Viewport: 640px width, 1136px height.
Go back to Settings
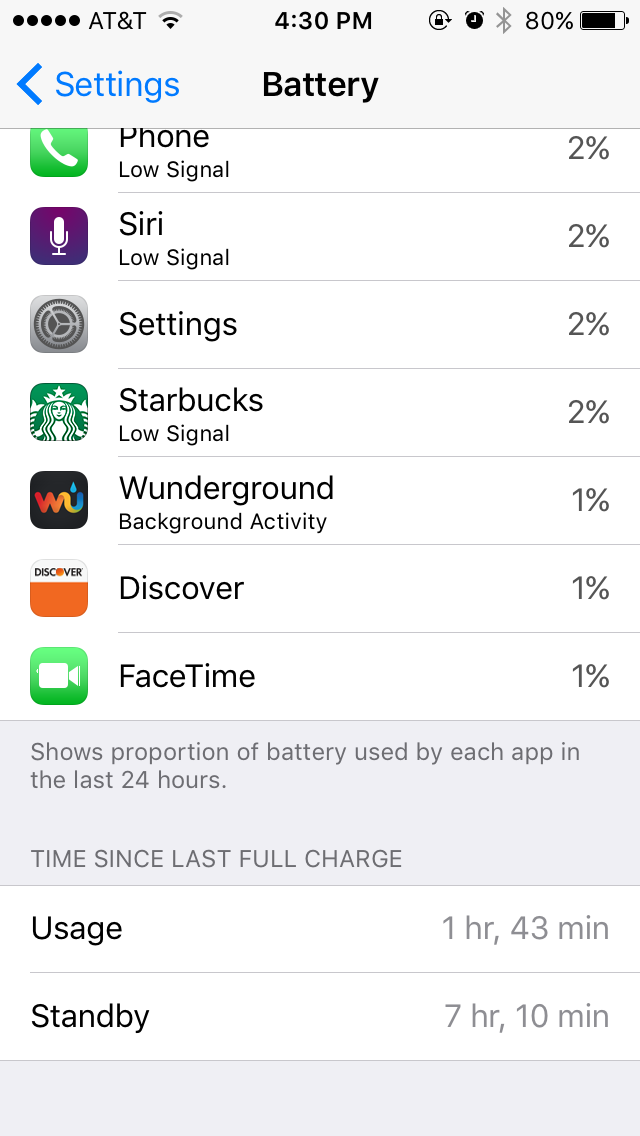pyautogui.click(x=98, y=85)
